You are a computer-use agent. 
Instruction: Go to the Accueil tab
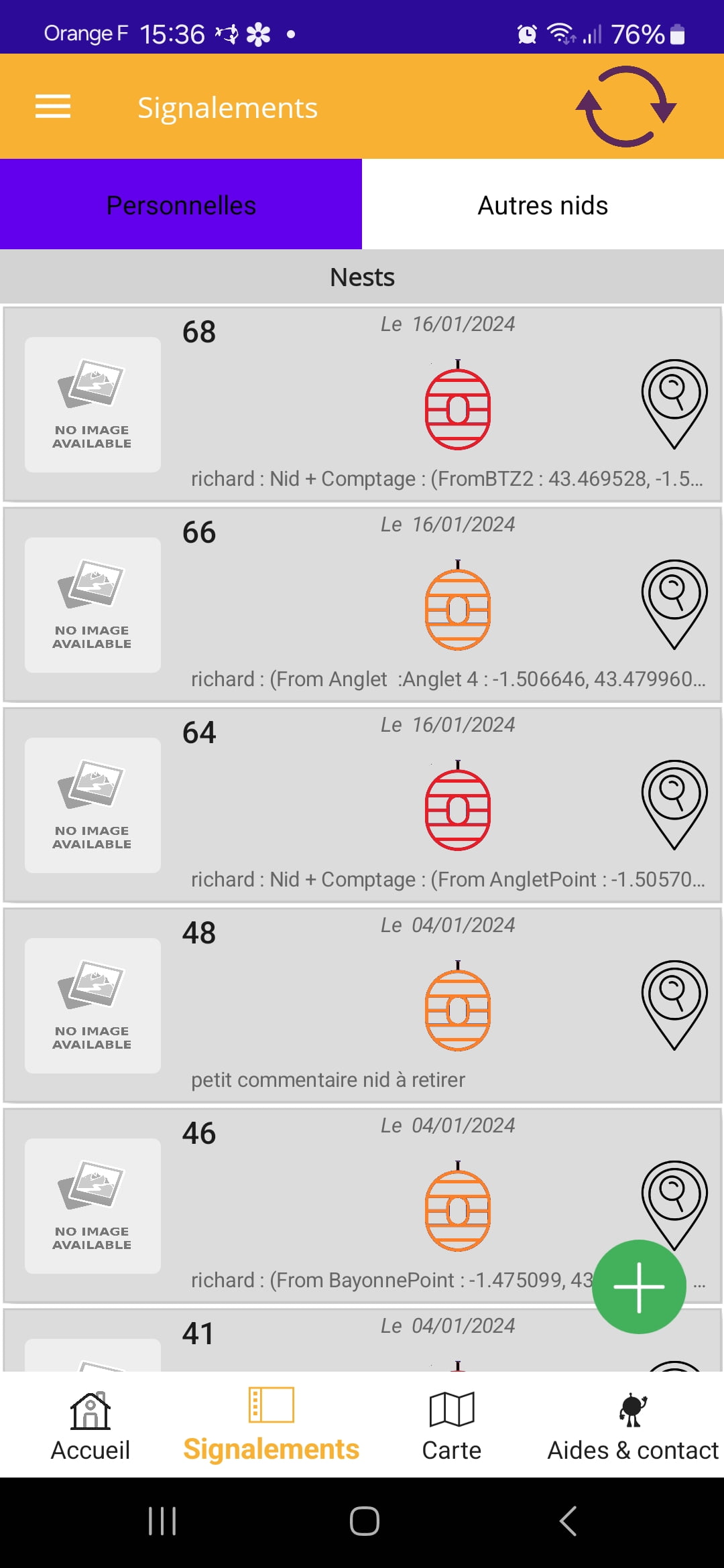click(x=90, y=1425)
